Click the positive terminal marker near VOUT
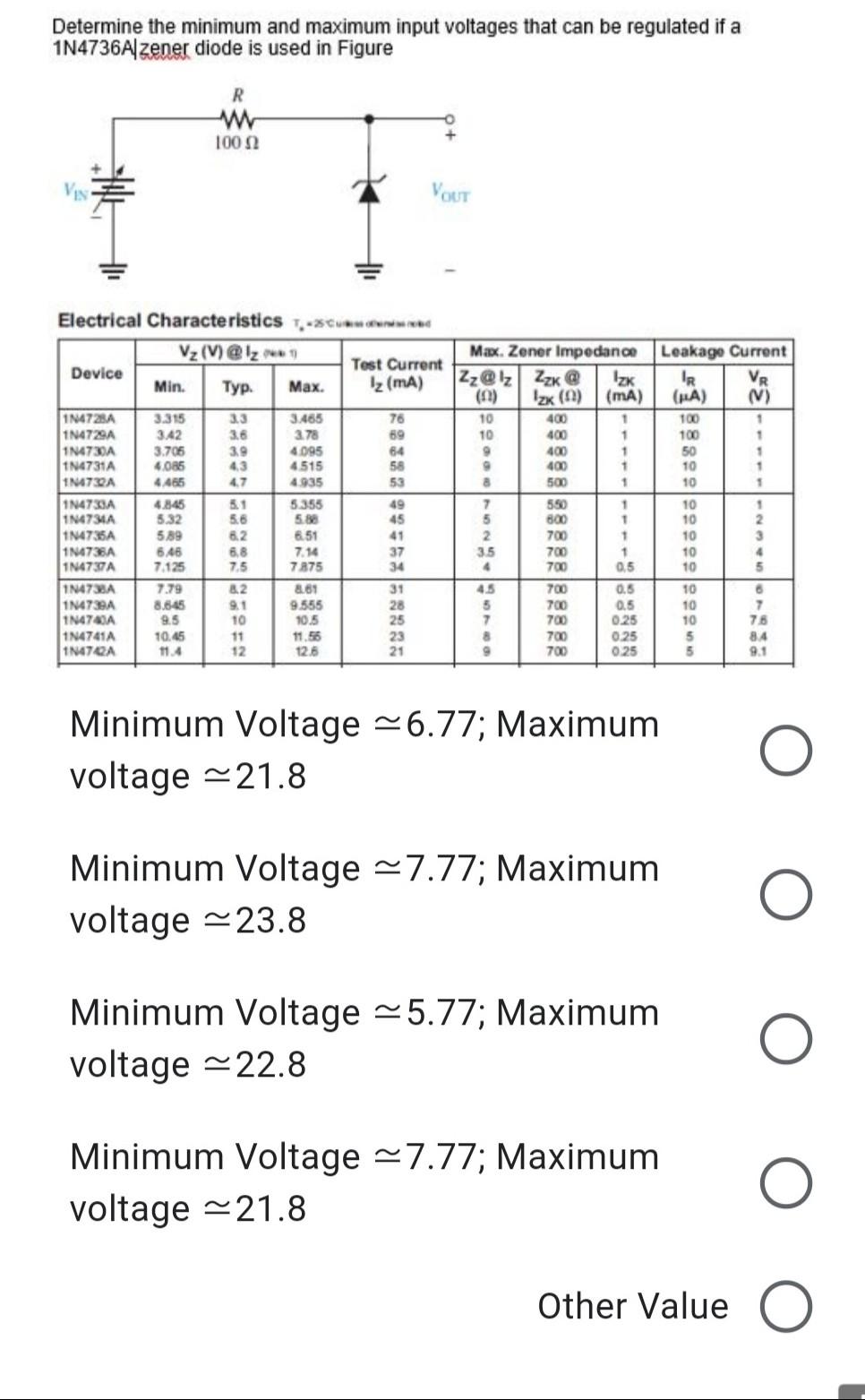Image resolution: width=865 pixels, height=1400 pixels. [x=450, y=133]
